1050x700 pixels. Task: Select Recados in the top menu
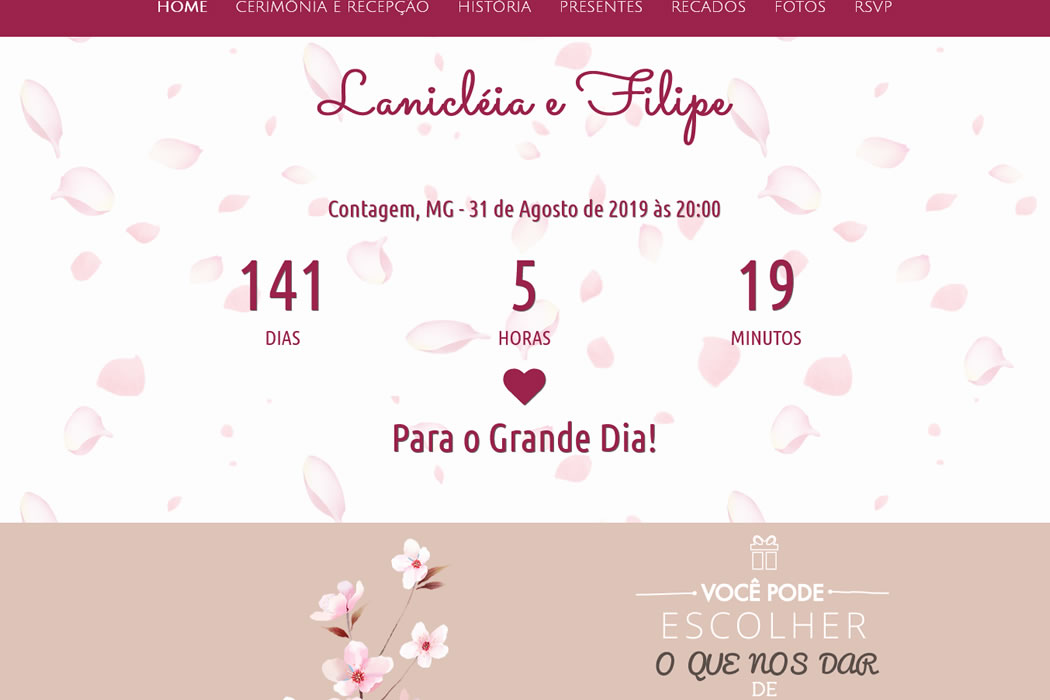(x=708, y=8)
